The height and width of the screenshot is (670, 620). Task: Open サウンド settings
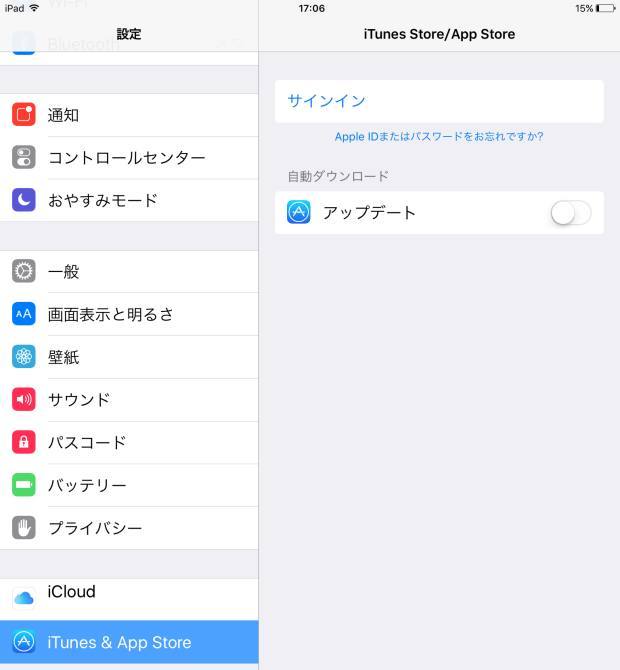click(x=129, y=400)
